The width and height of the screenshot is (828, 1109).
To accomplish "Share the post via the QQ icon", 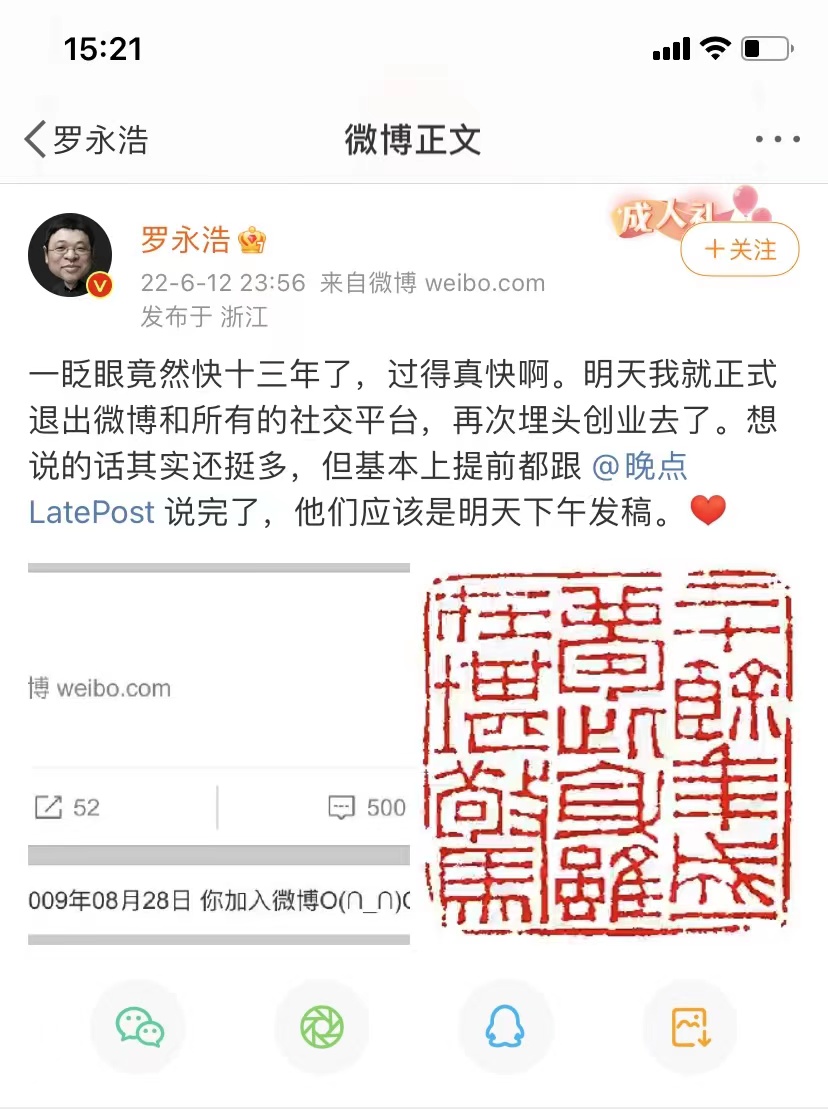I will coord(505,1026).
